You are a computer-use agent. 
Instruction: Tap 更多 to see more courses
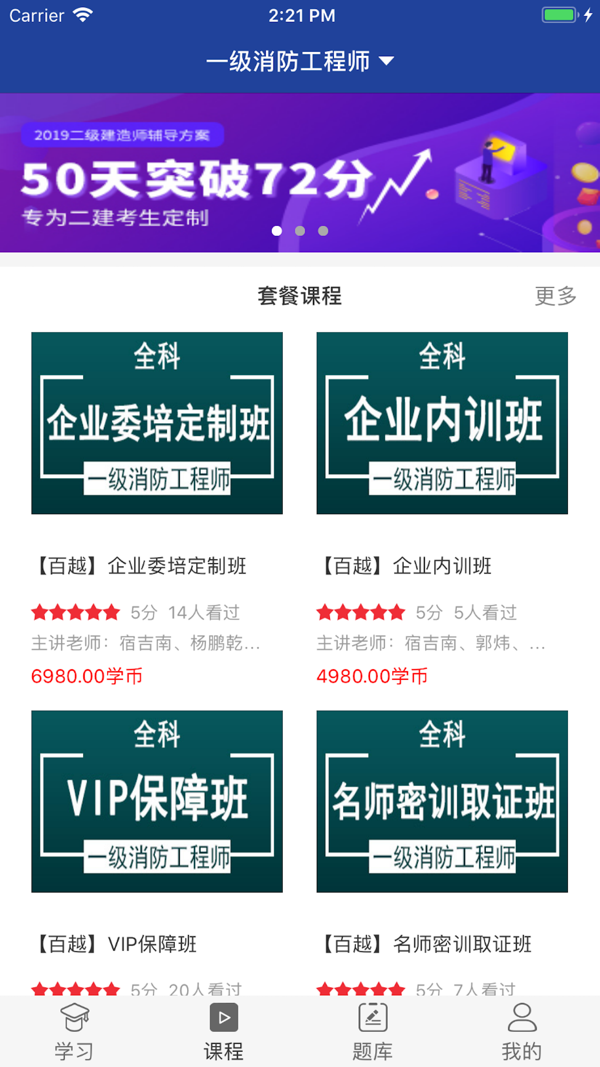click(x=555, y=296)
